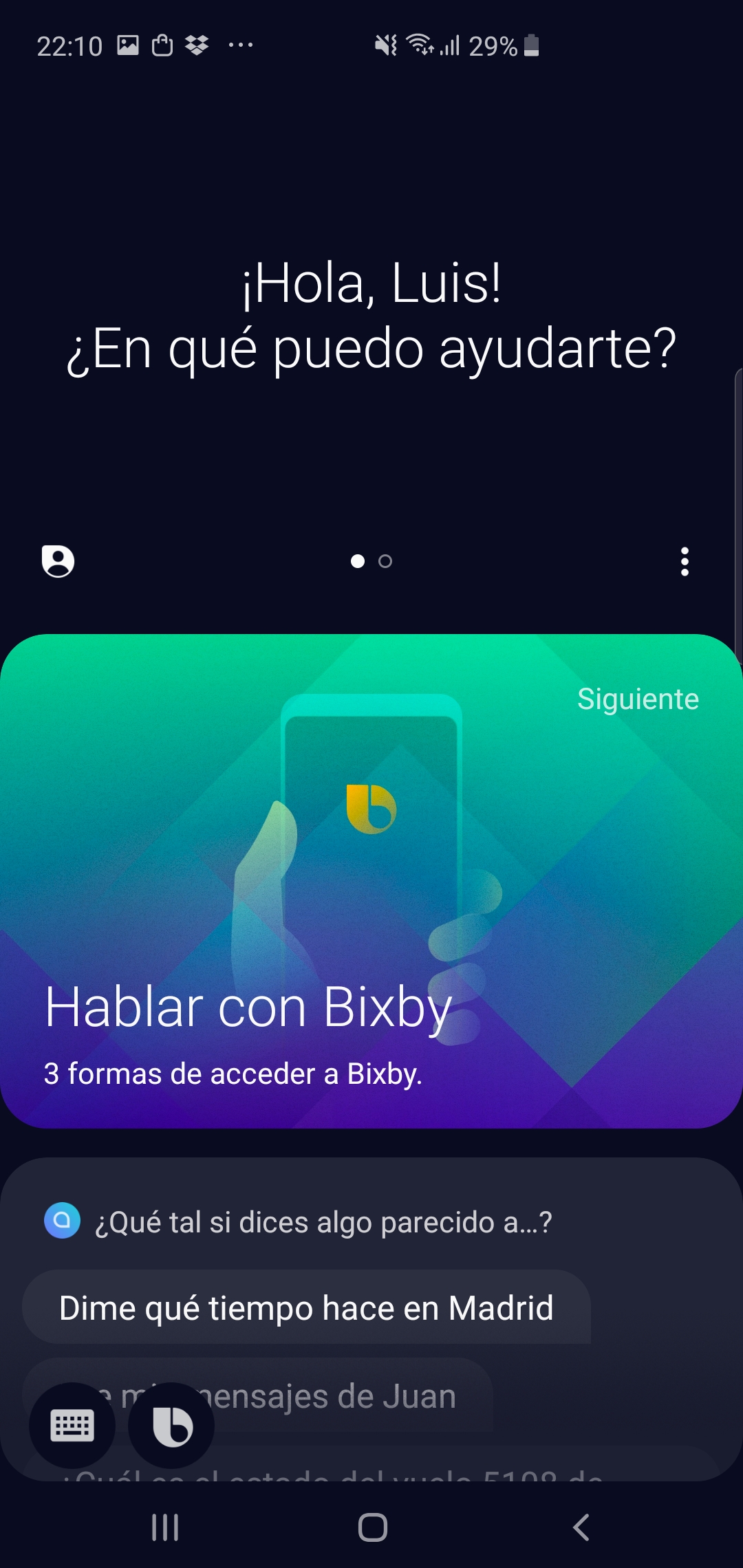
Task: Open the three-dot overflow menu
Action: 685,562
